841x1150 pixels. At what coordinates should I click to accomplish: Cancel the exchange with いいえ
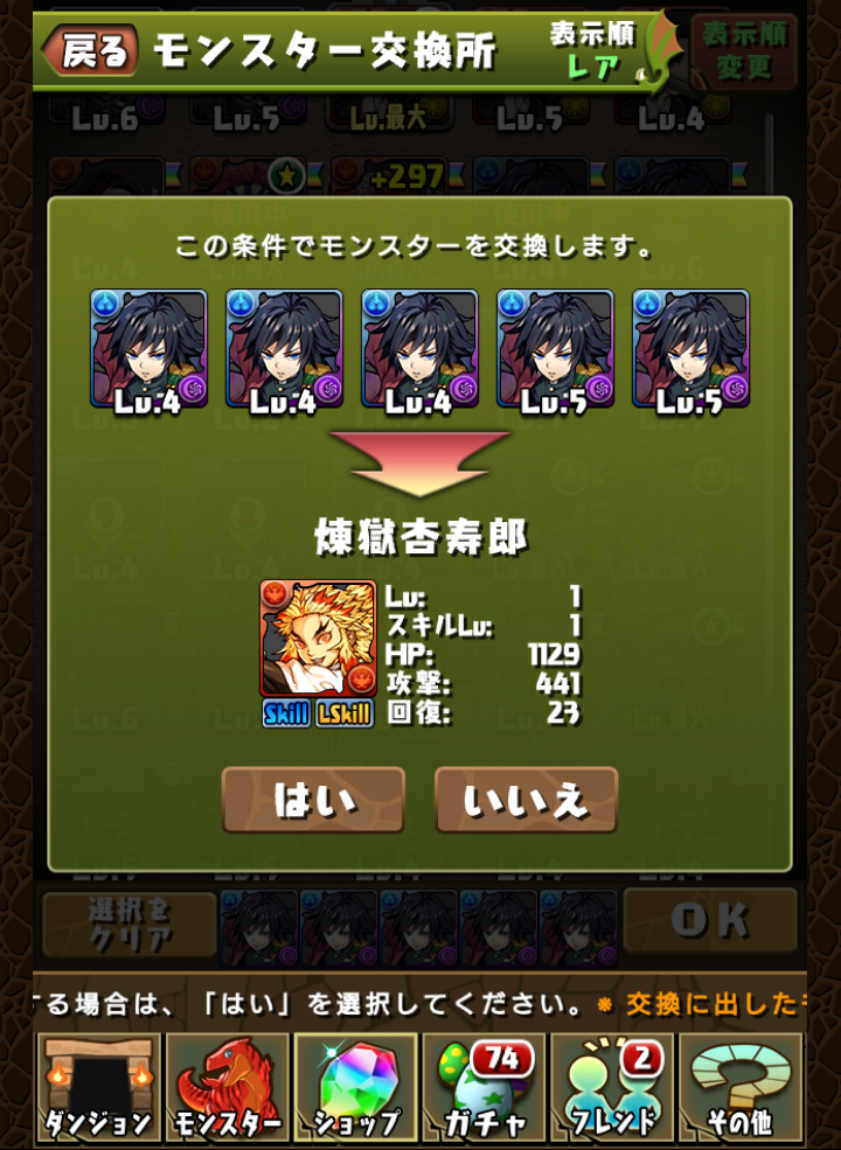coord(526,800)
